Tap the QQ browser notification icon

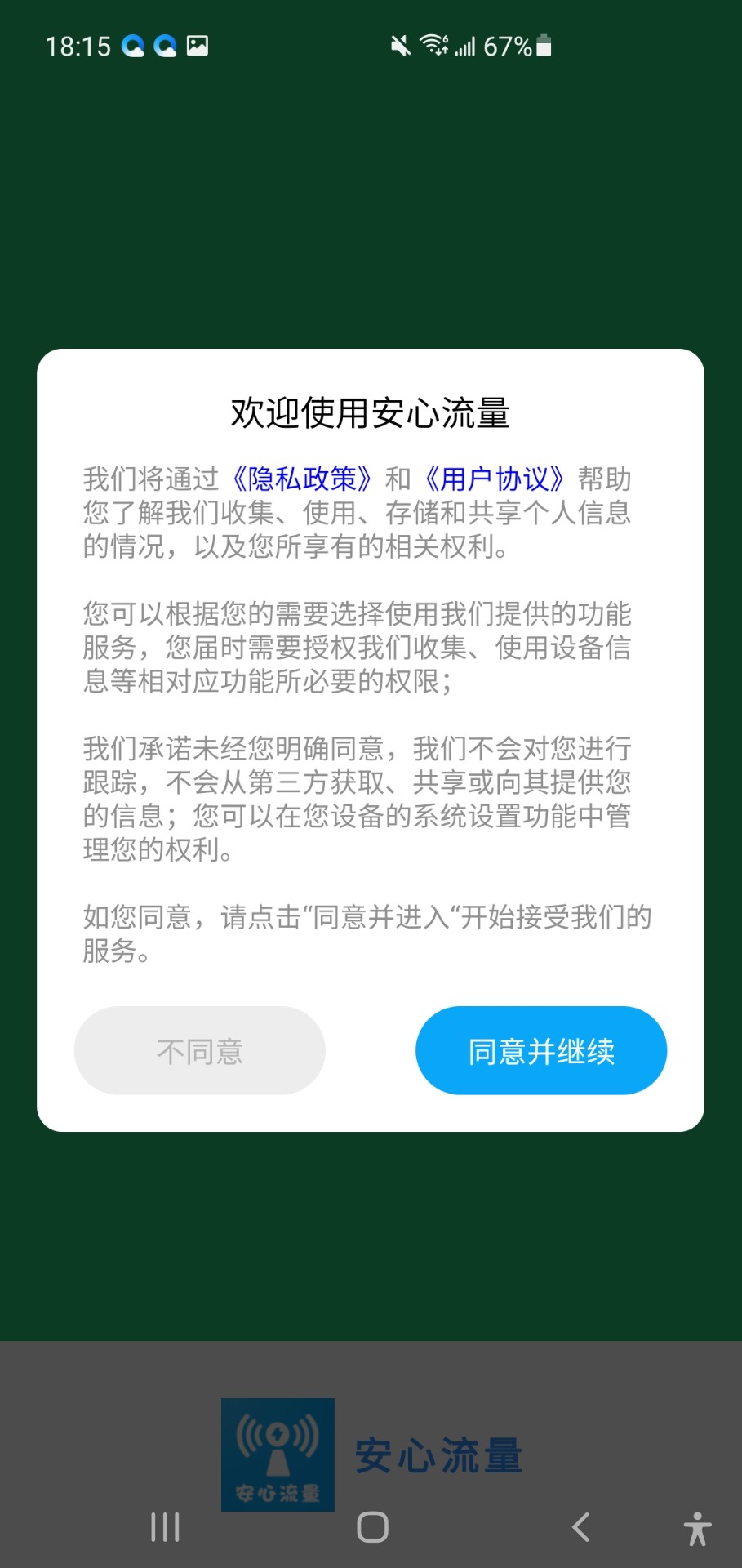133,45
